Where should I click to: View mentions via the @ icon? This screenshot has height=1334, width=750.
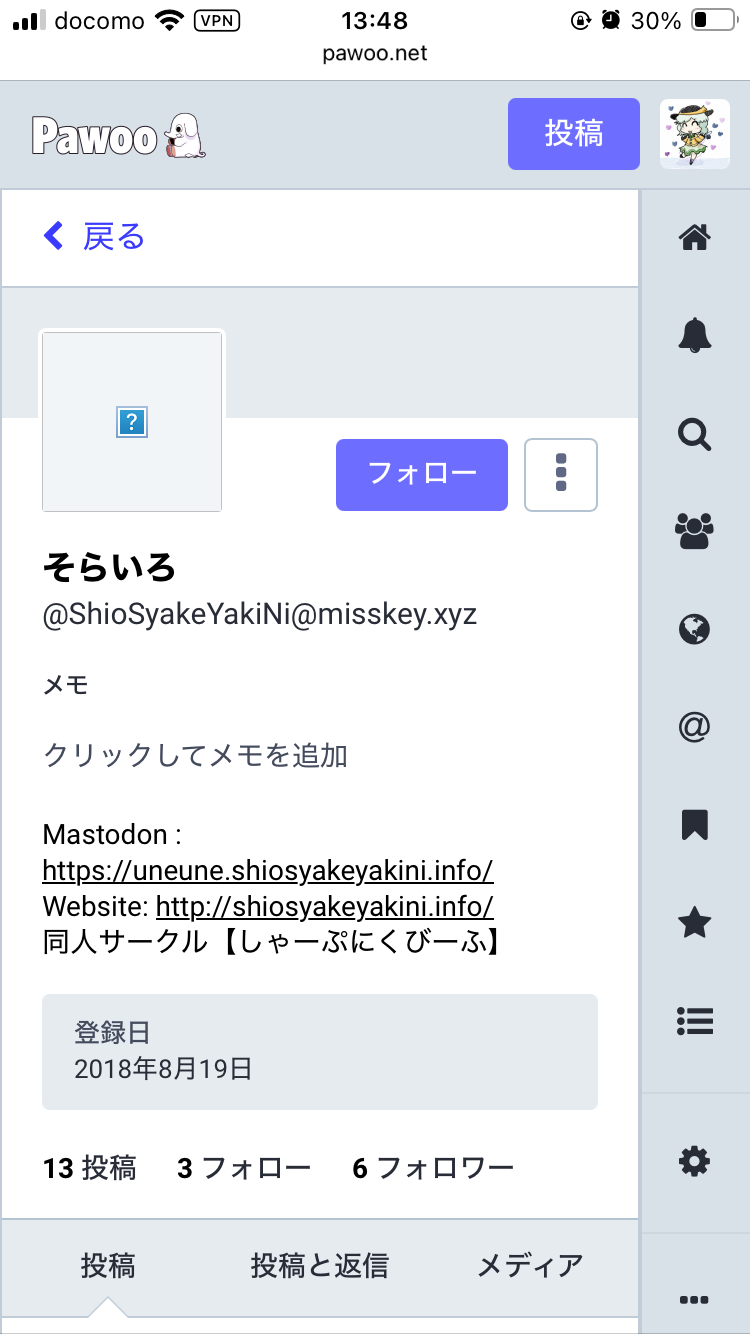point(694,727)
